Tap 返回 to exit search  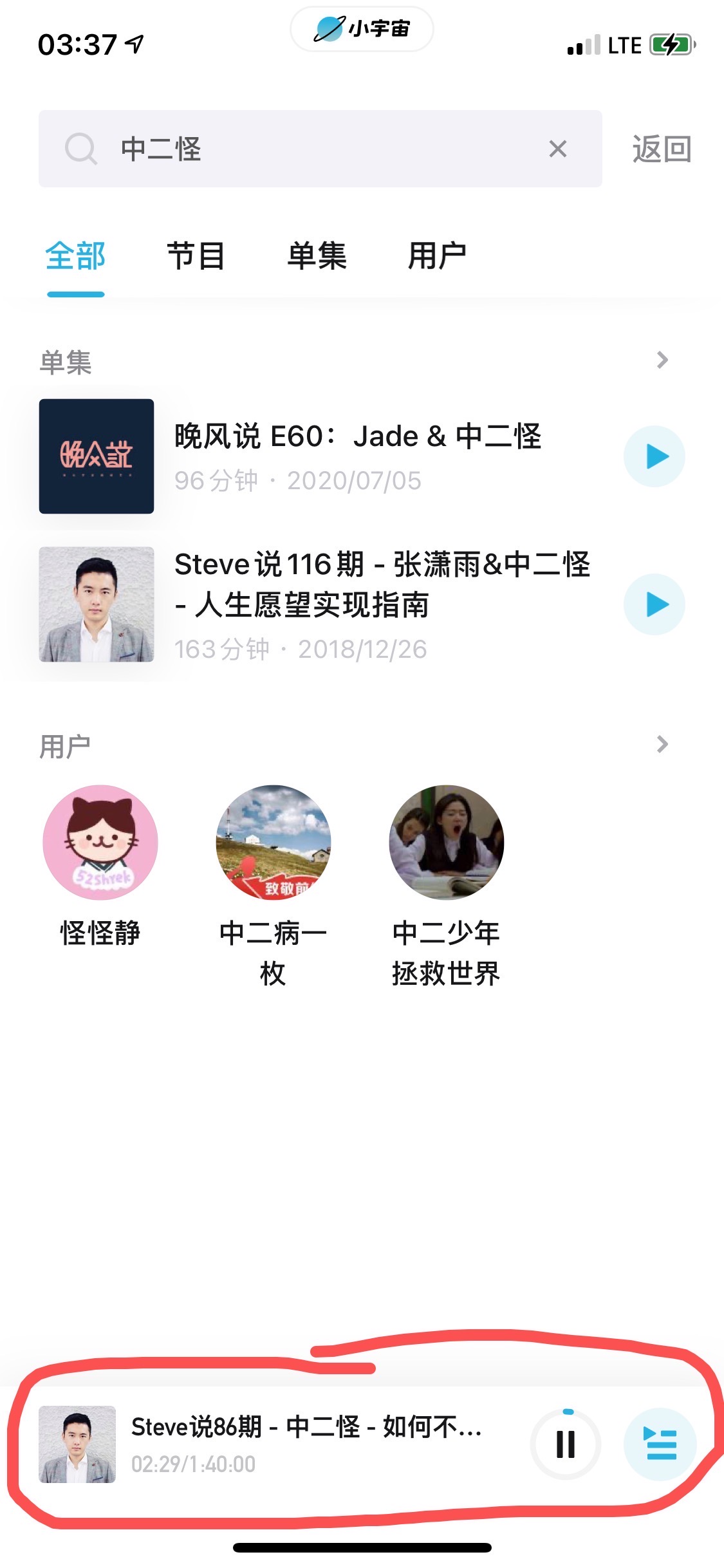(661, 149)
